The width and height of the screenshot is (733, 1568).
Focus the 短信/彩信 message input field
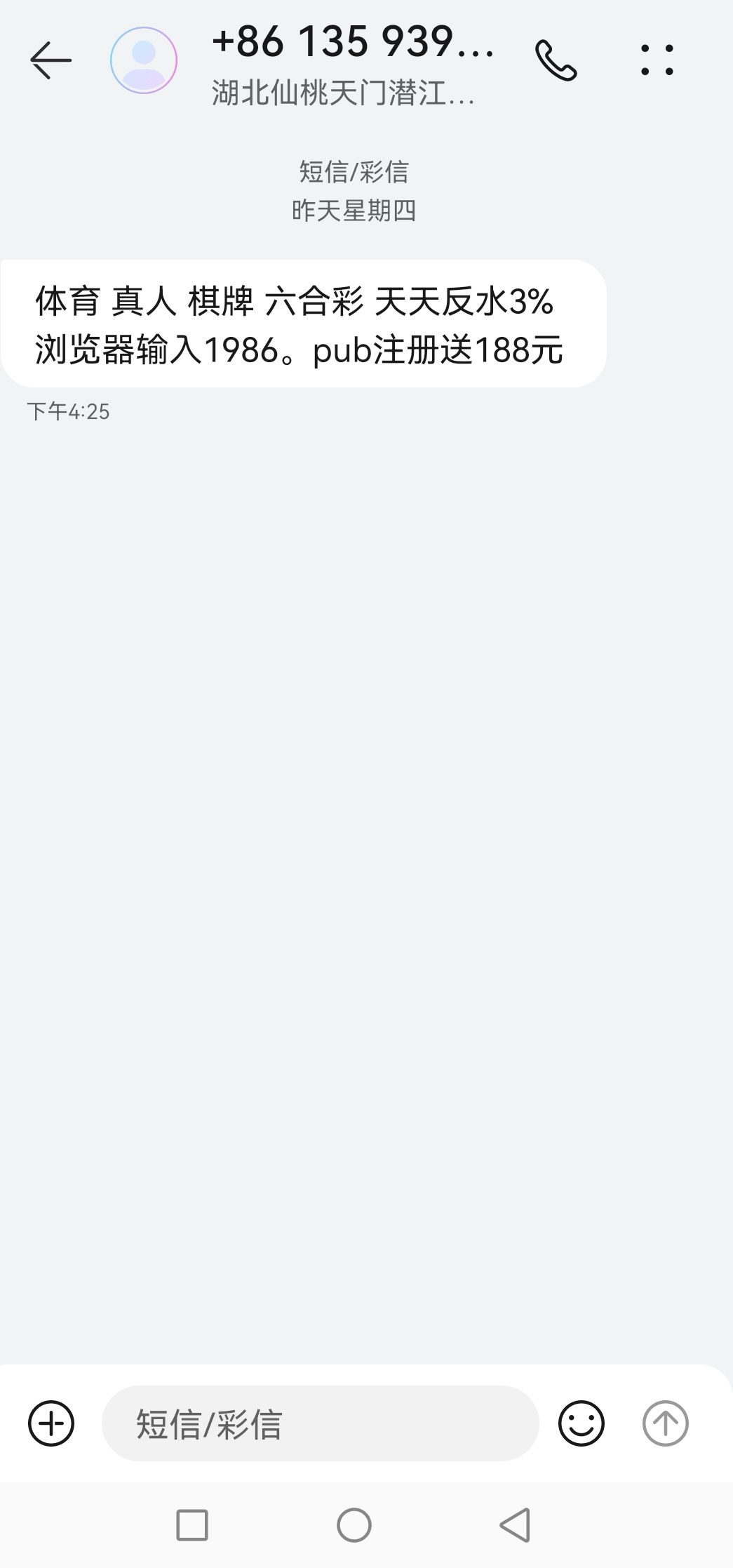[320, 1423]
